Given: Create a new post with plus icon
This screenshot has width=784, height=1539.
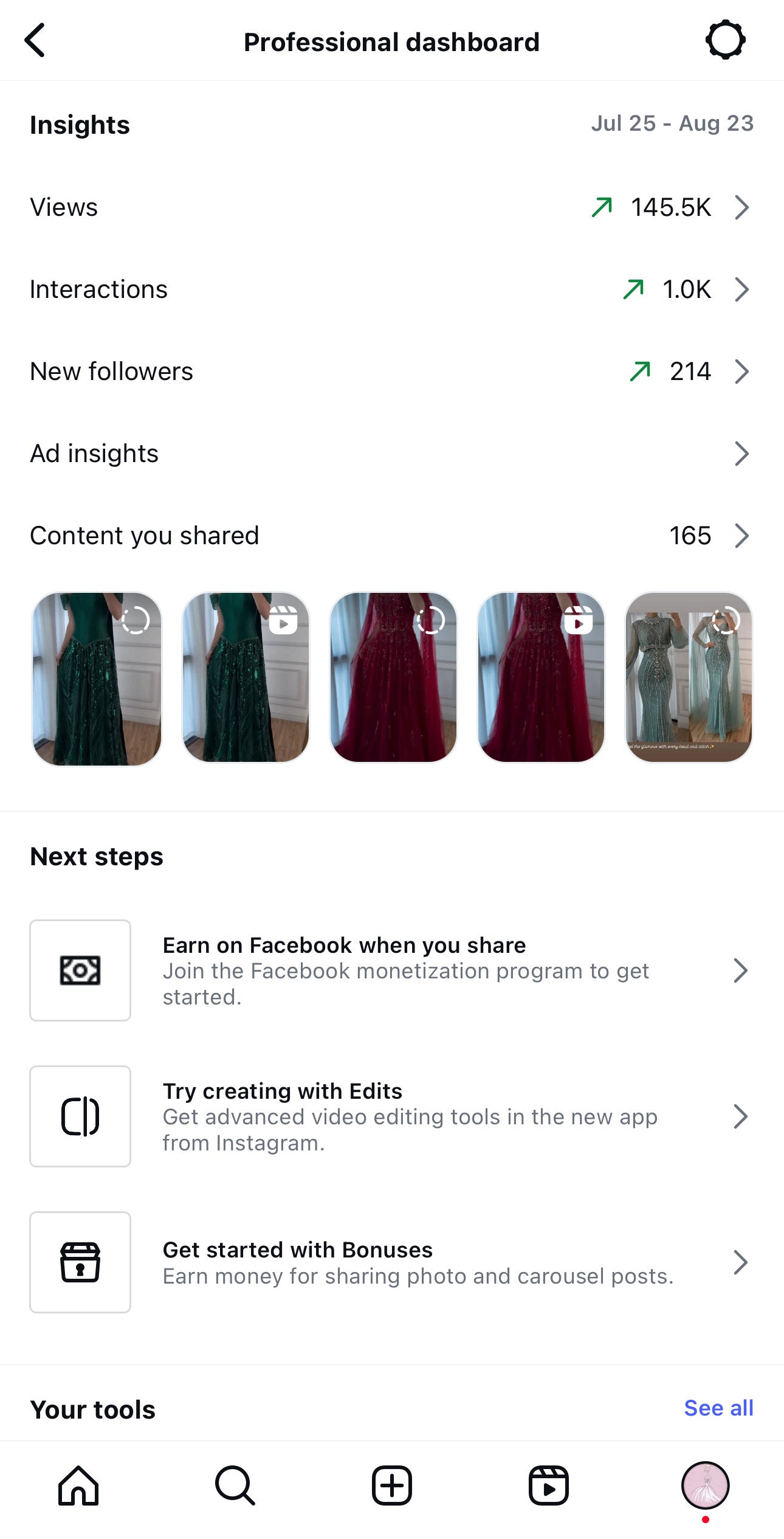Looking at the screenshot, I should pos(392,1485).
